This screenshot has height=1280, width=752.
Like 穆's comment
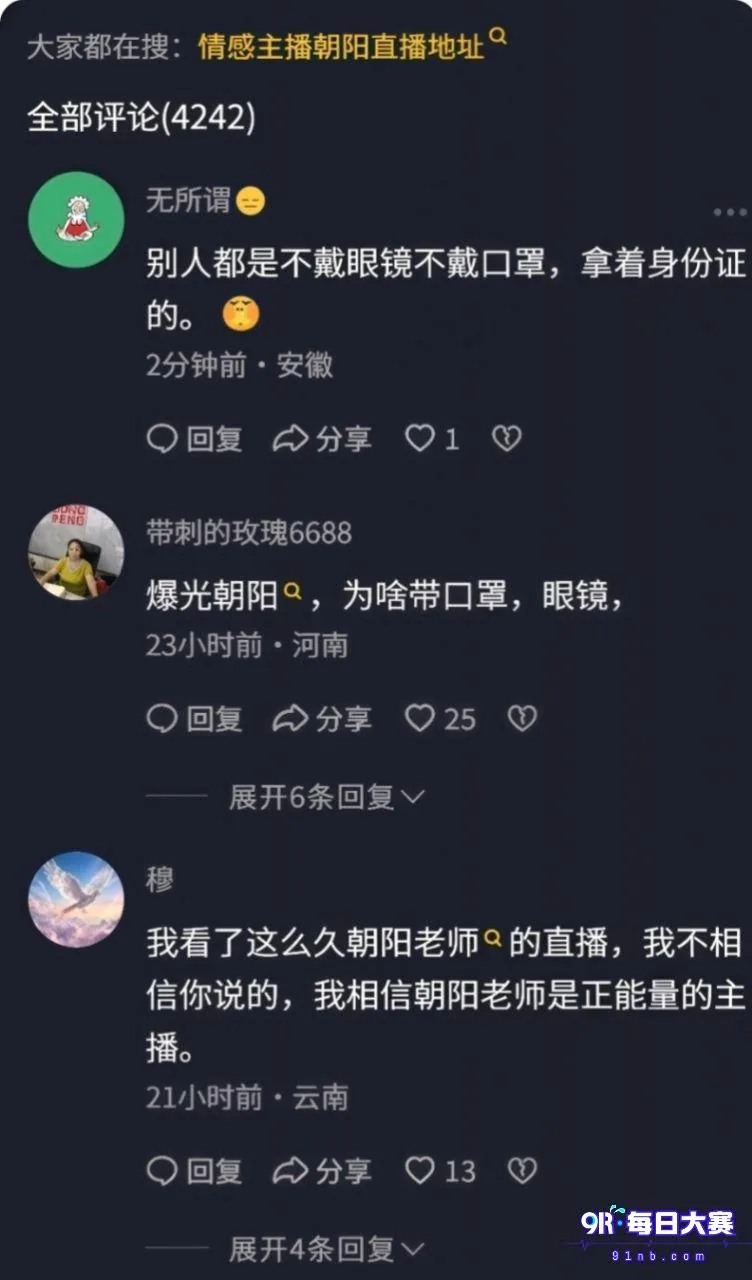(x=440, y=1171)
